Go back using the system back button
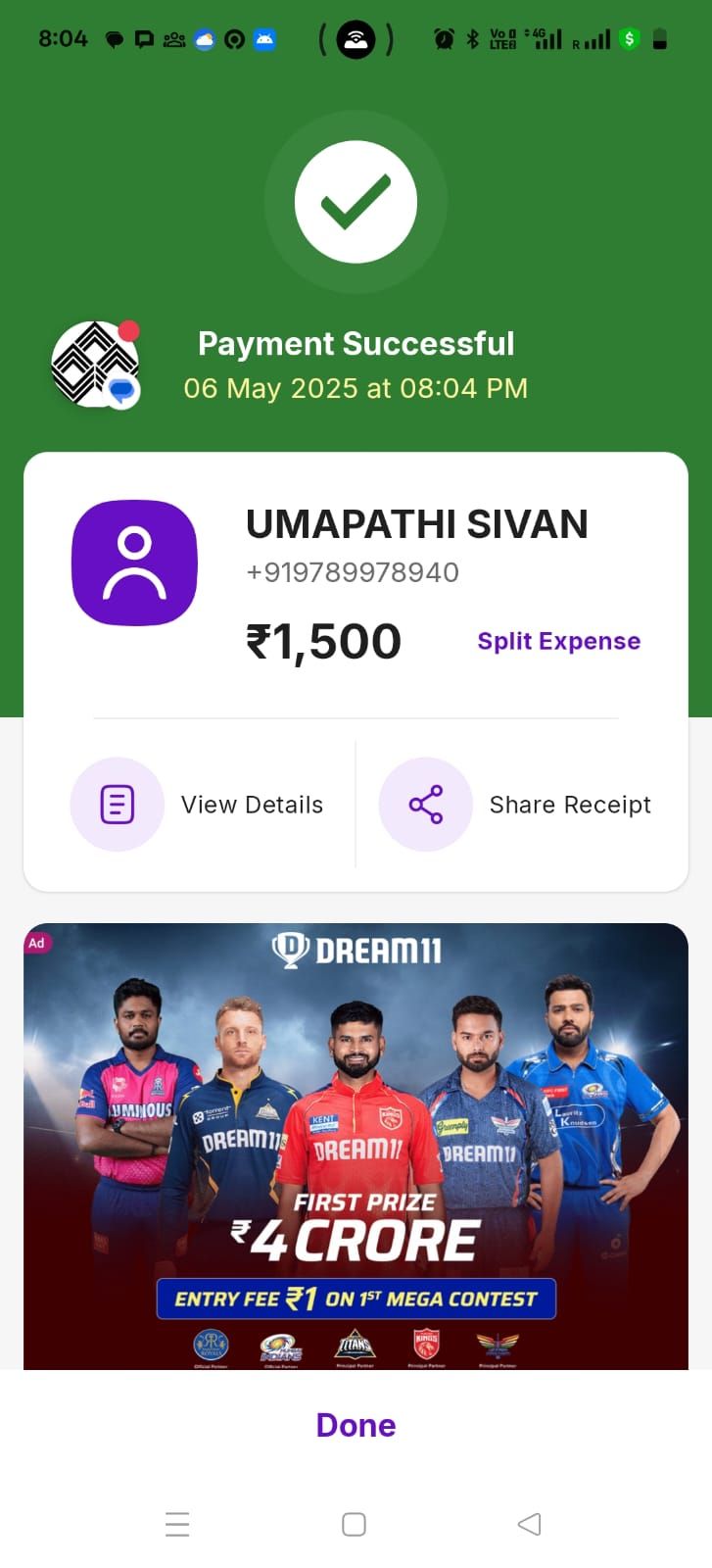712x1568 pixels. pos(529,1524)
